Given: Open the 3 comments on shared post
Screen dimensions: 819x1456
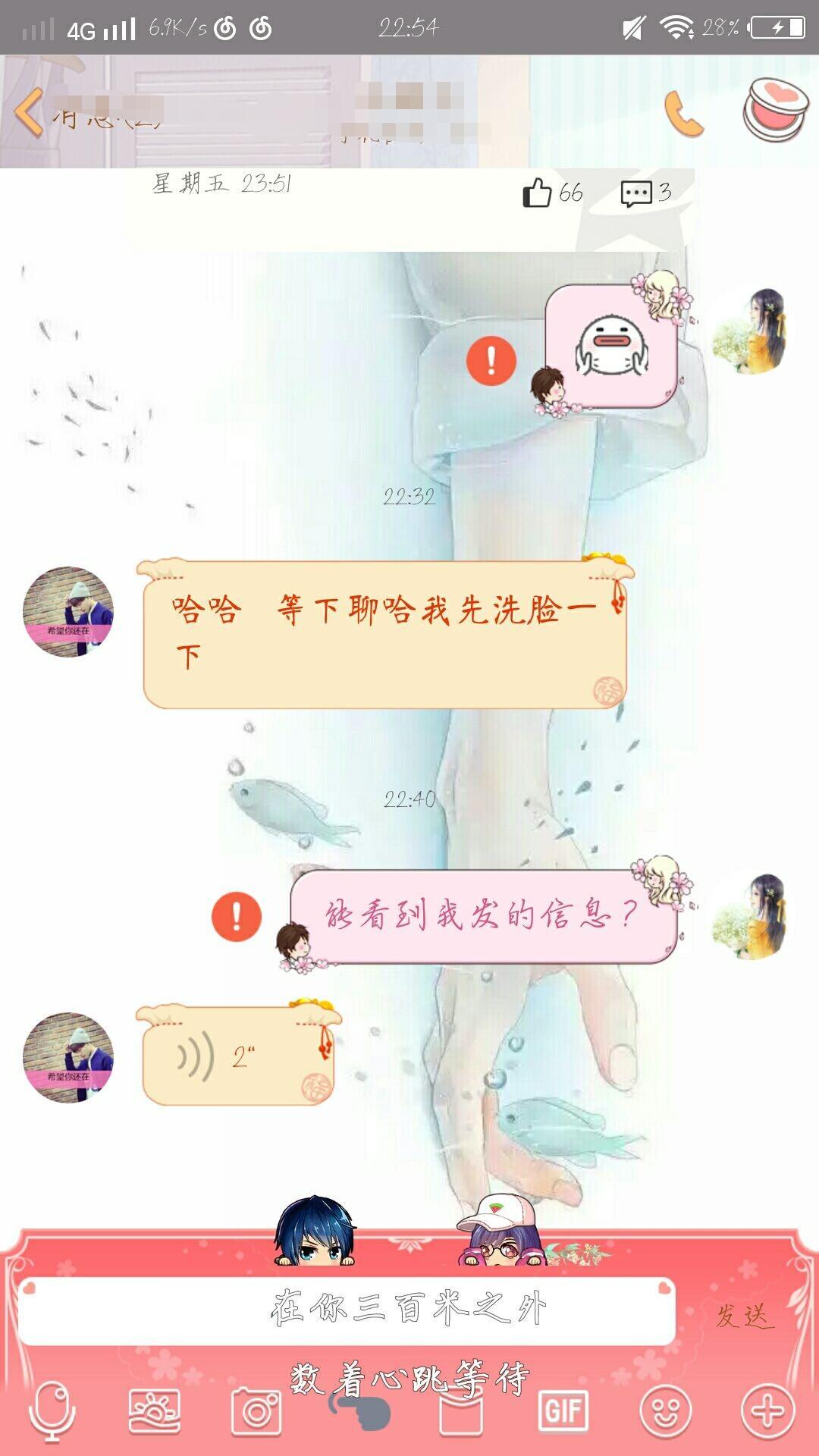Looking at the screenshot, I should pos(637,193).
